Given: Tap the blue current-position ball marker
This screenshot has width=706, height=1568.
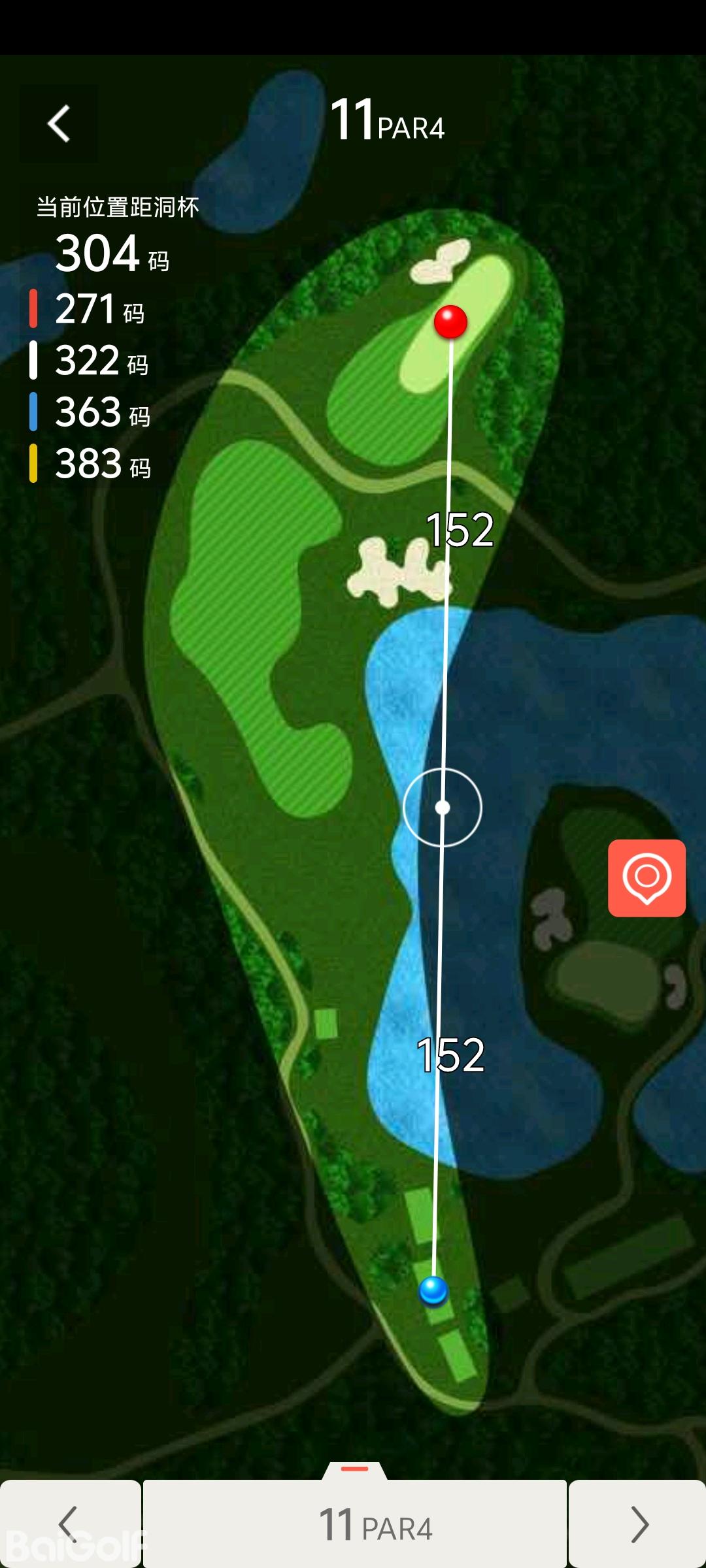Looking at the screenshot, I should [x=433, y=1290].
